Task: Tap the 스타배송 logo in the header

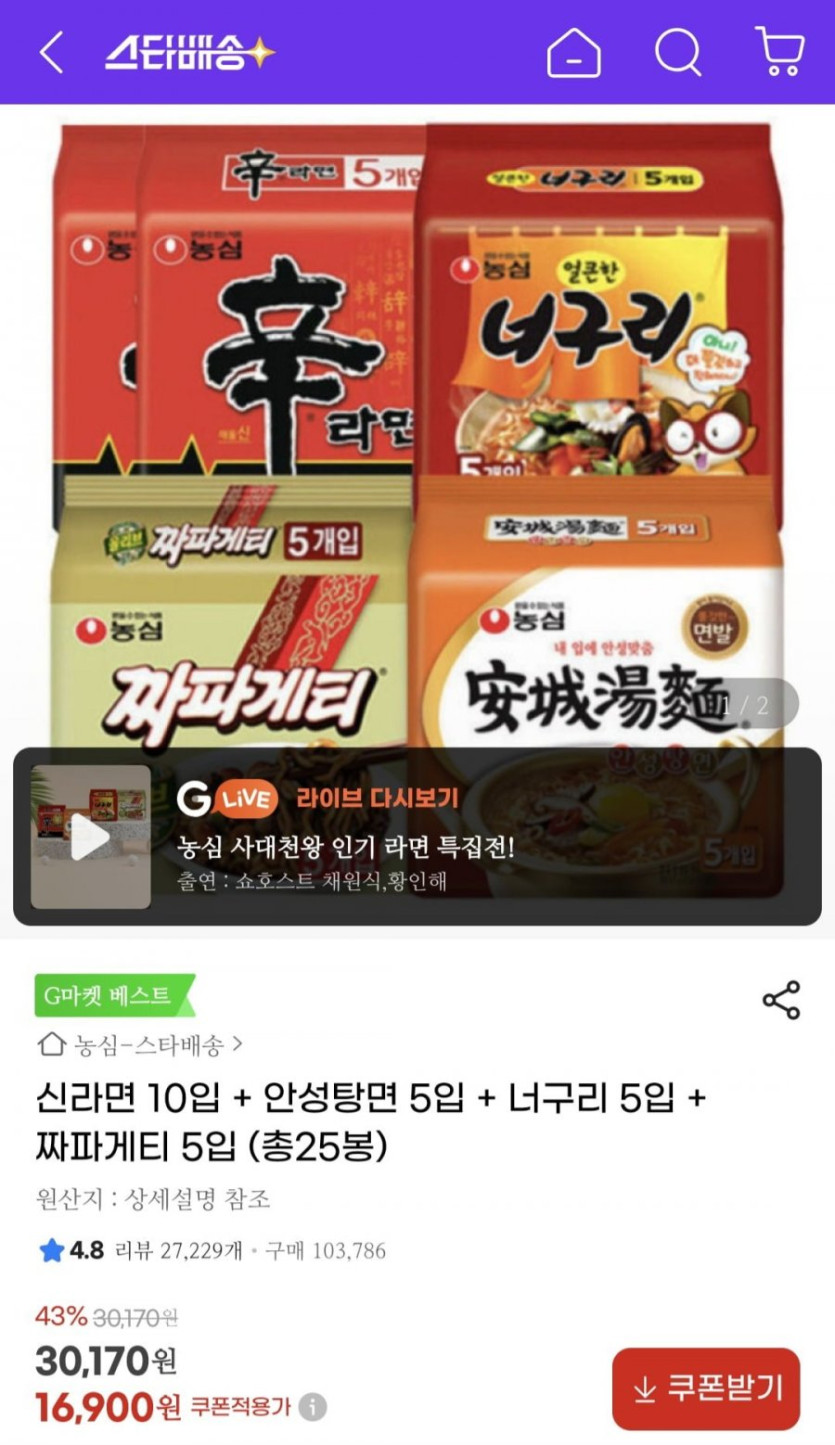Action: tap(190, 52)
